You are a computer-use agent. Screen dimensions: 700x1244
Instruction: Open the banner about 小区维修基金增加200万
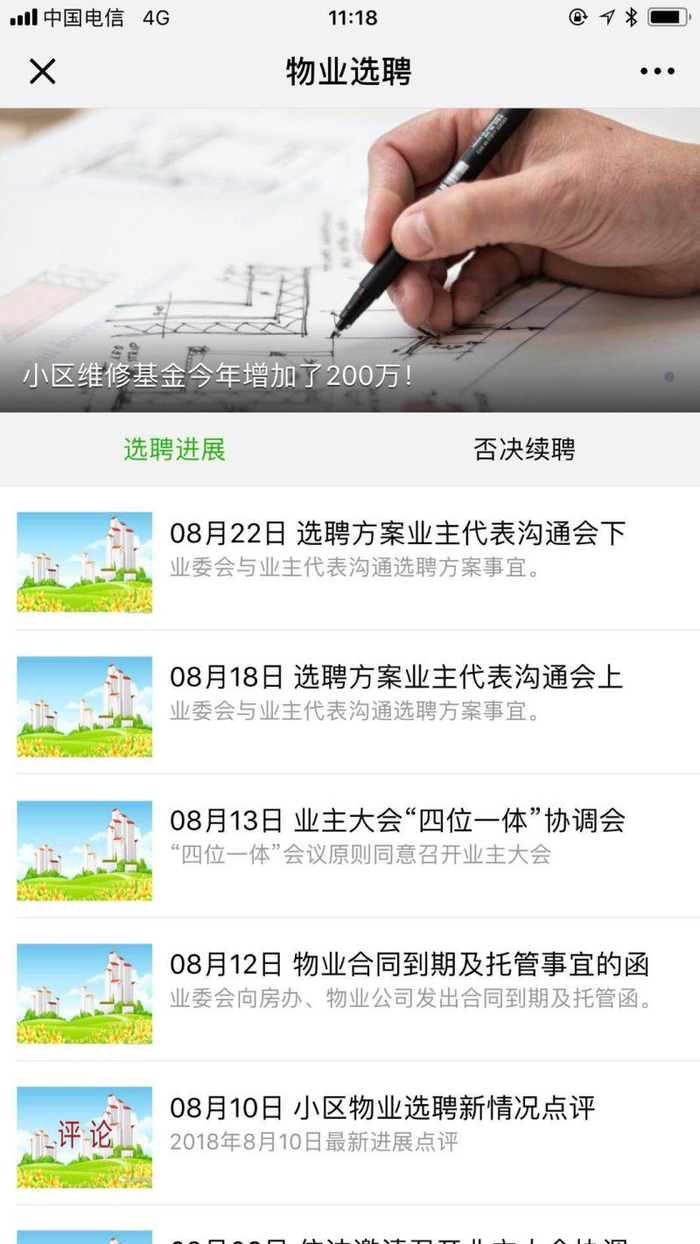pyautogui.click(x=350, y=260)
